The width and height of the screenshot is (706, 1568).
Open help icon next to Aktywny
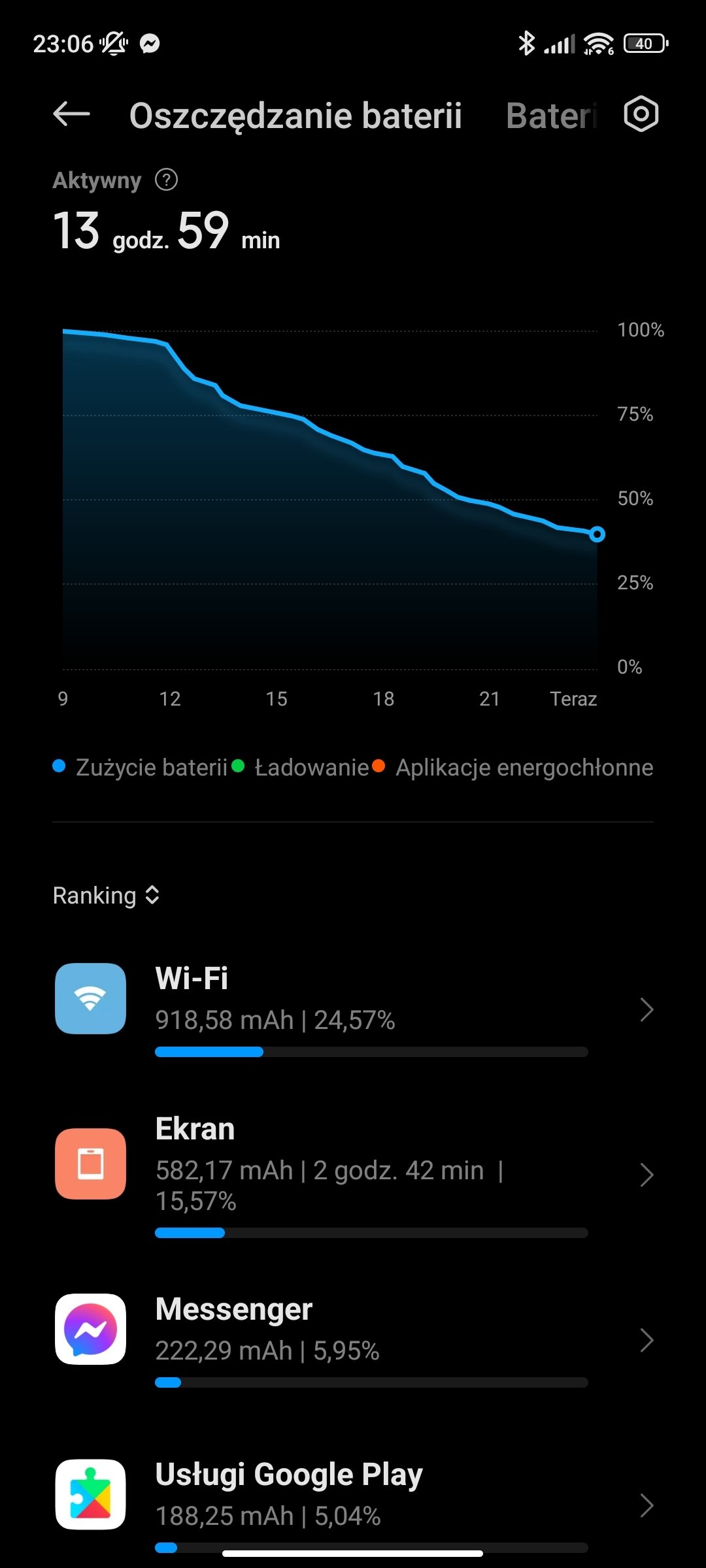[x=166, y=180]
